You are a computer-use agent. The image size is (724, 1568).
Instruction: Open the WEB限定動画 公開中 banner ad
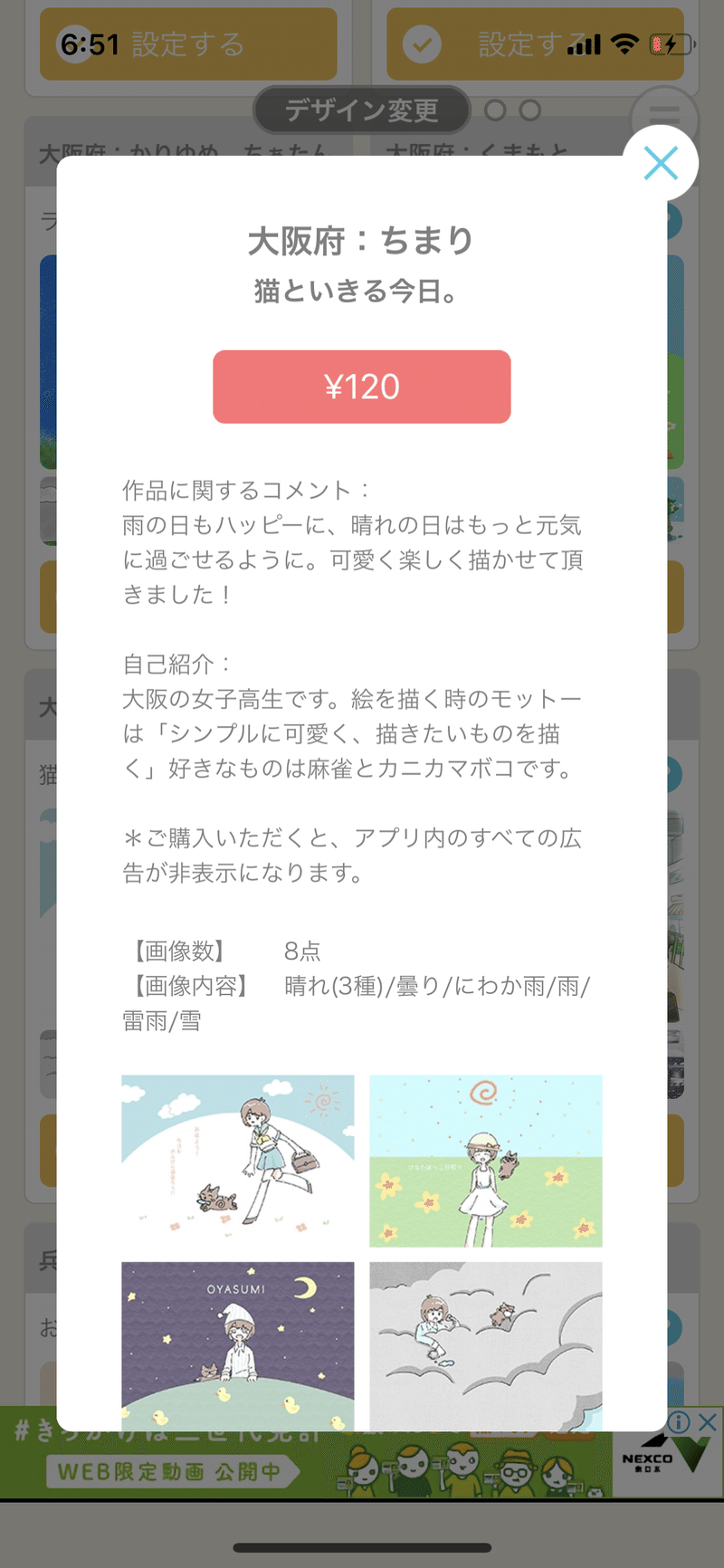(x=172, y=1472)
